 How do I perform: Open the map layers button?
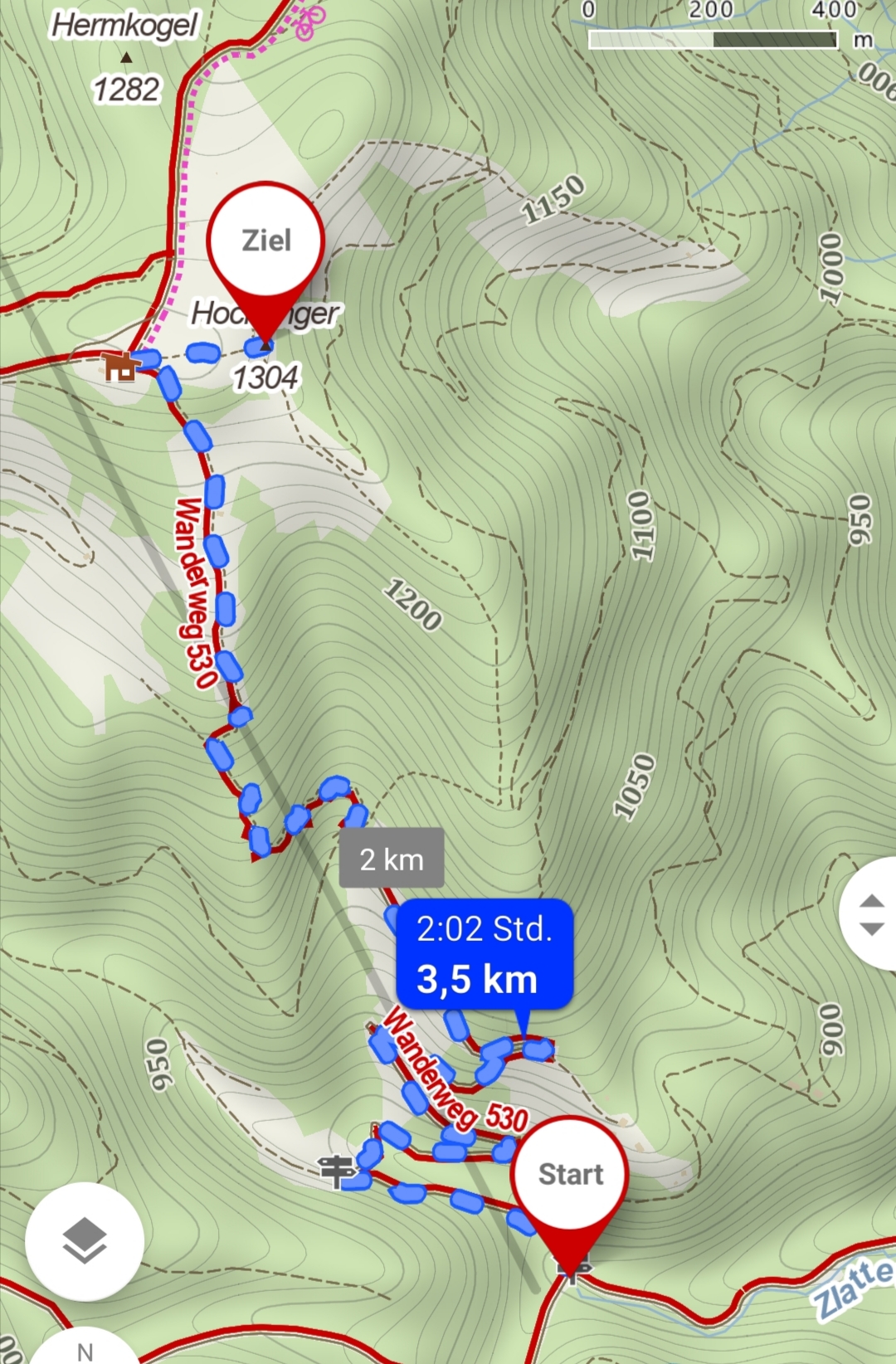tap(85, 1241)
